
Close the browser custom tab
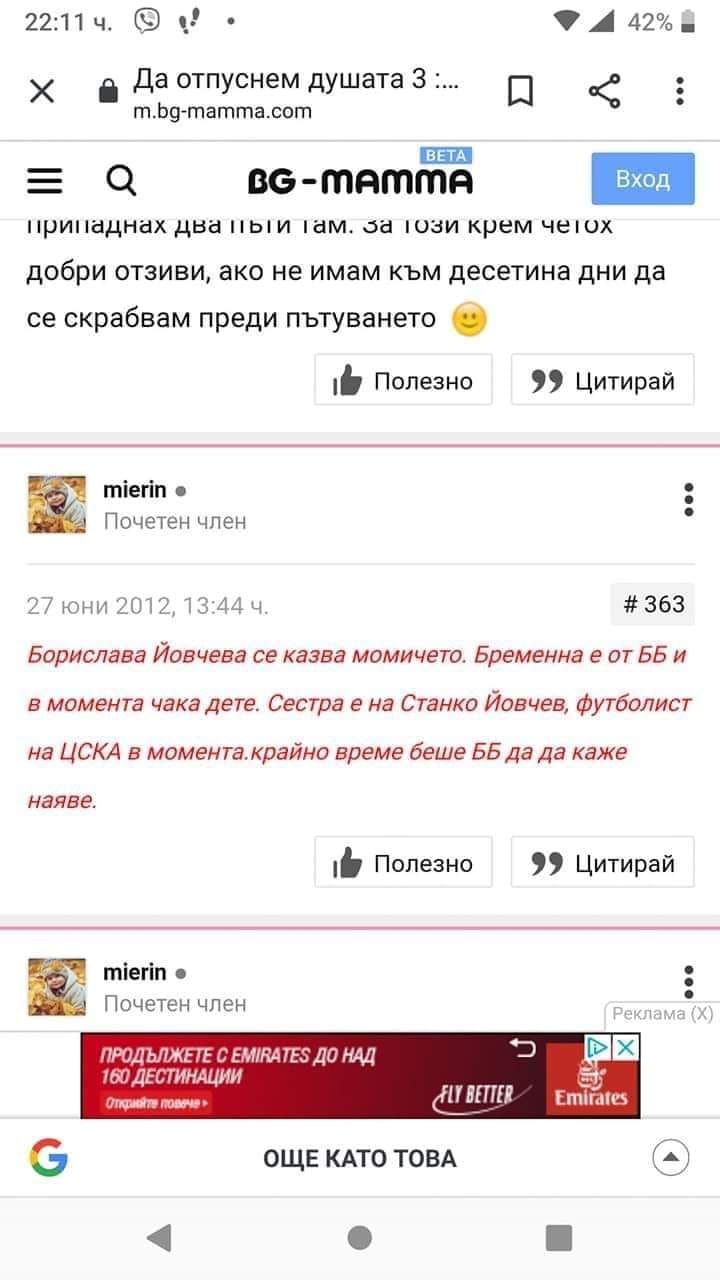tap(41, 92)
